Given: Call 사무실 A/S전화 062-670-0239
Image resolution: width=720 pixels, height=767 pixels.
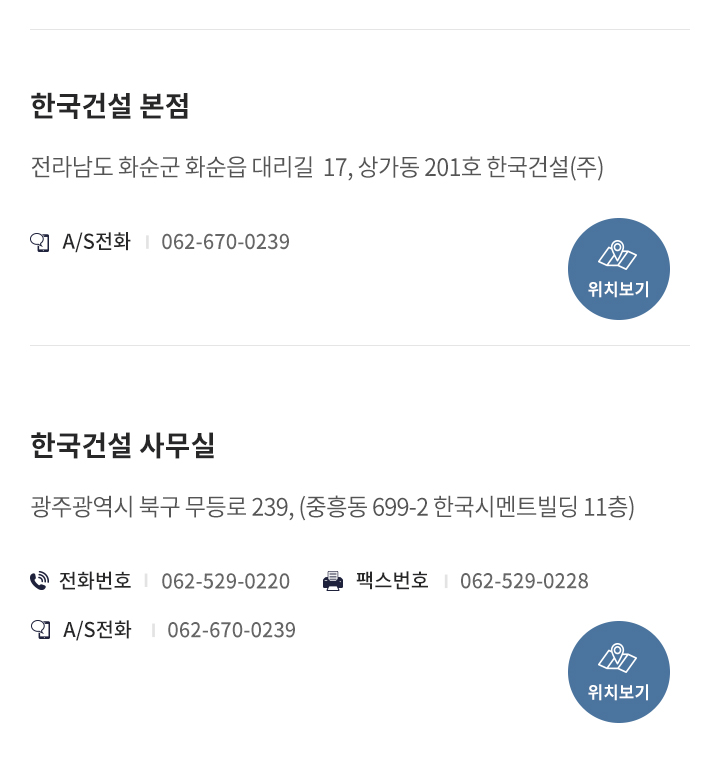Looking at the screenshot, I should point(231,630).
